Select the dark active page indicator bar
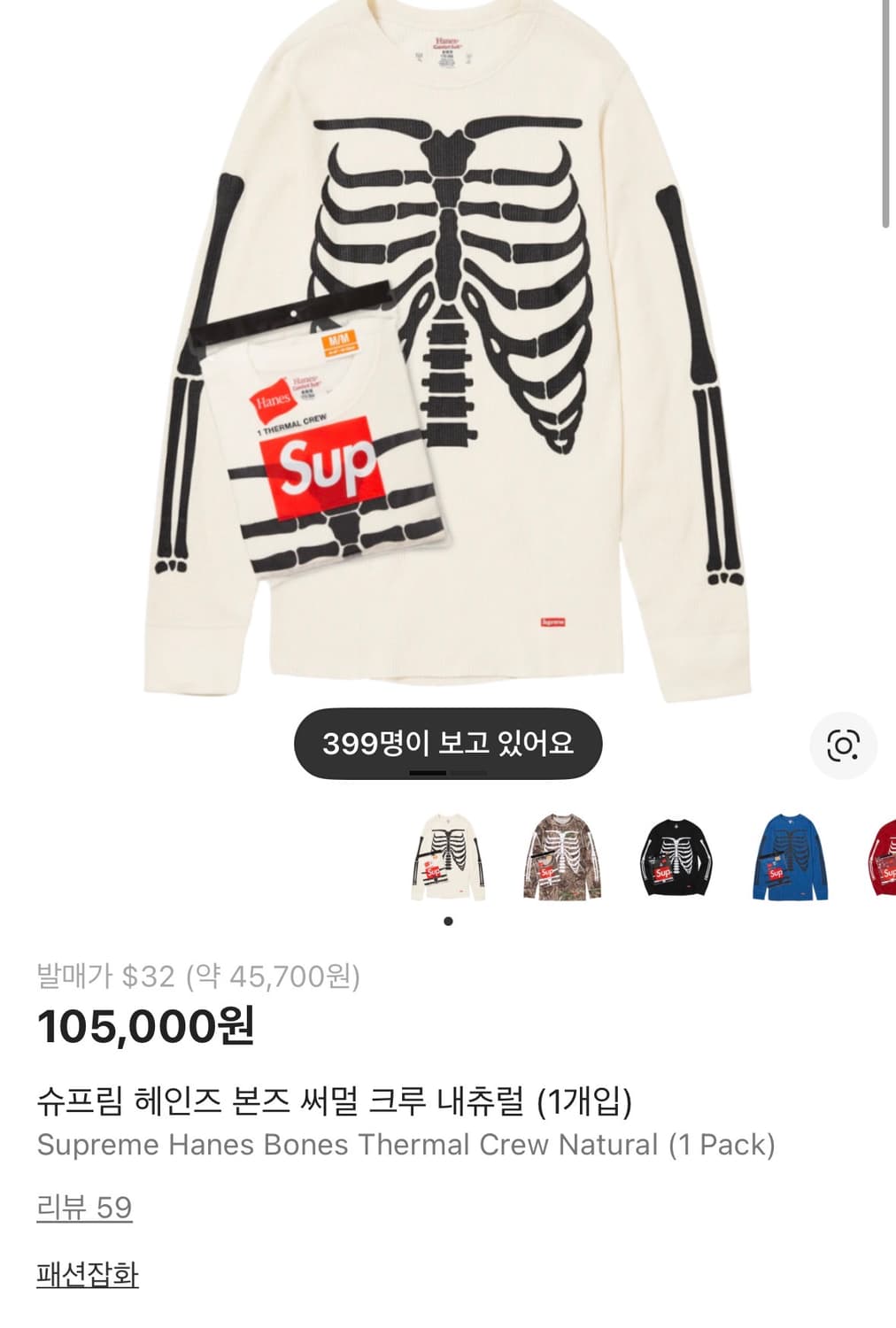Image resolution: width=896 pixels, height=1328 pixels. pos(426,774)
